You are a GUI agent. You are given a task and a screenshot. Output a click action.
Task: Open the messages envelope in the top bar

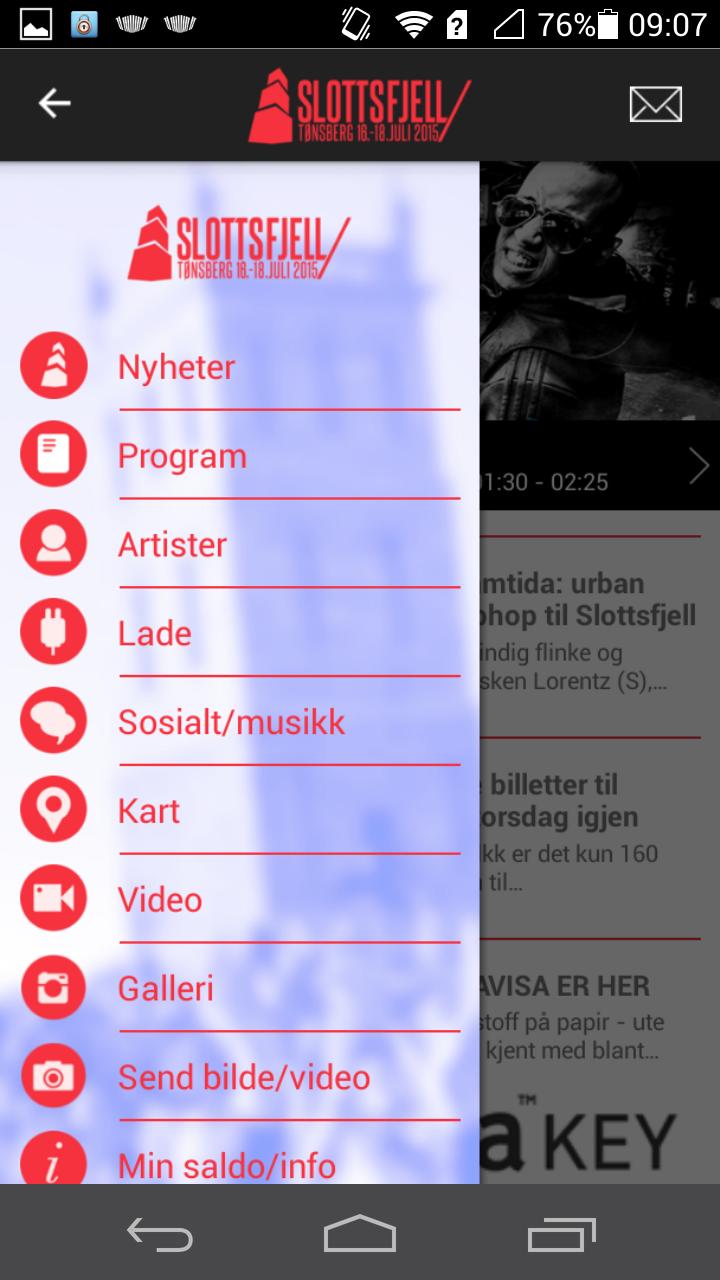pos(656,102)
